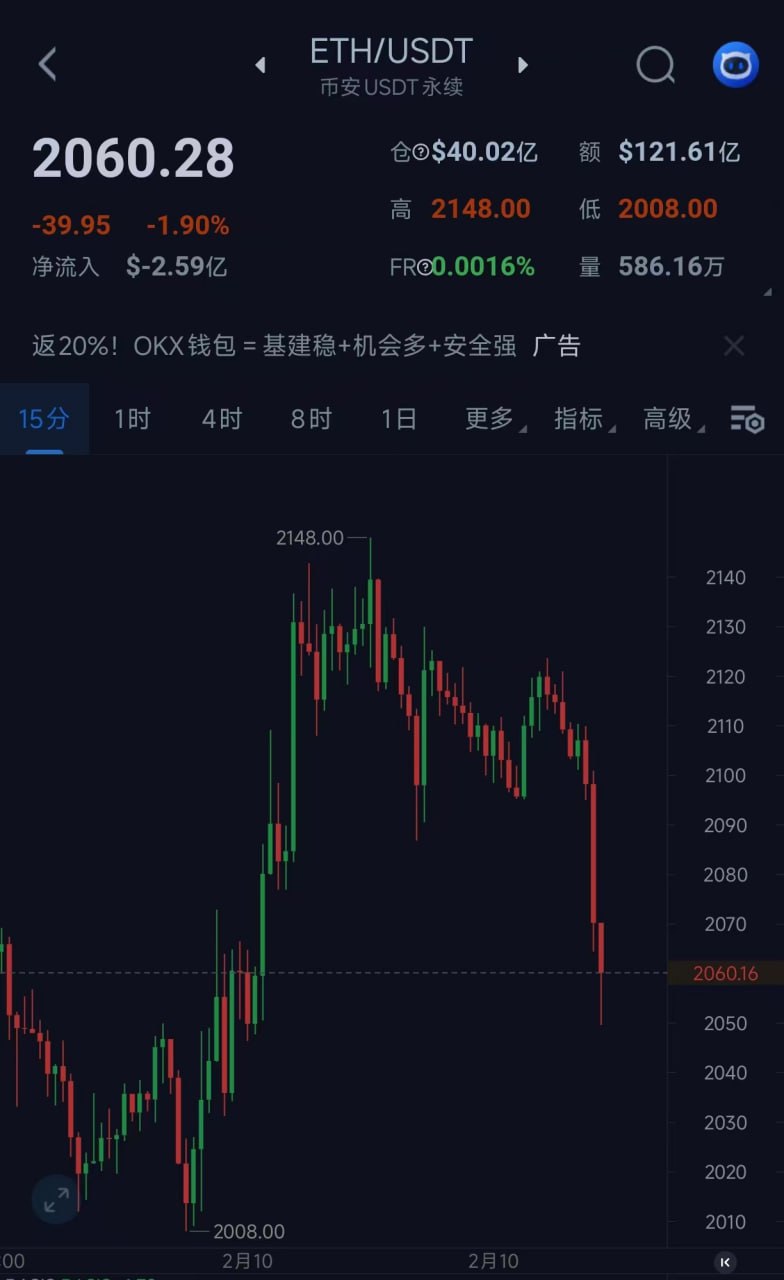Expand the 更多 timeframe dropdown
The image size is (784, 1280).
pyautogui.click(x=492, y=418)
